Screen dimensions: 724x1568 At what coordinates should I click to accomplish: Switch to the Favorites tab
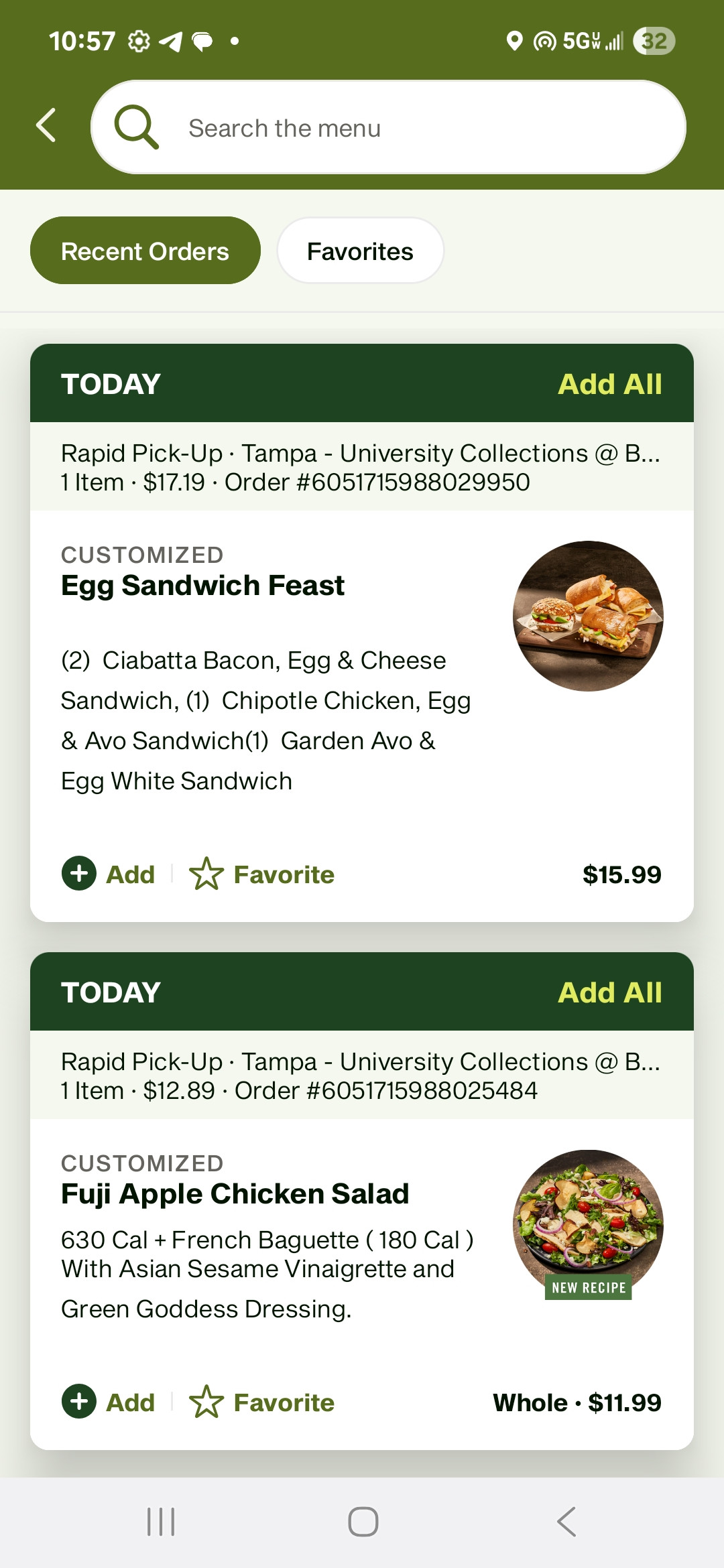pos(360,251)
